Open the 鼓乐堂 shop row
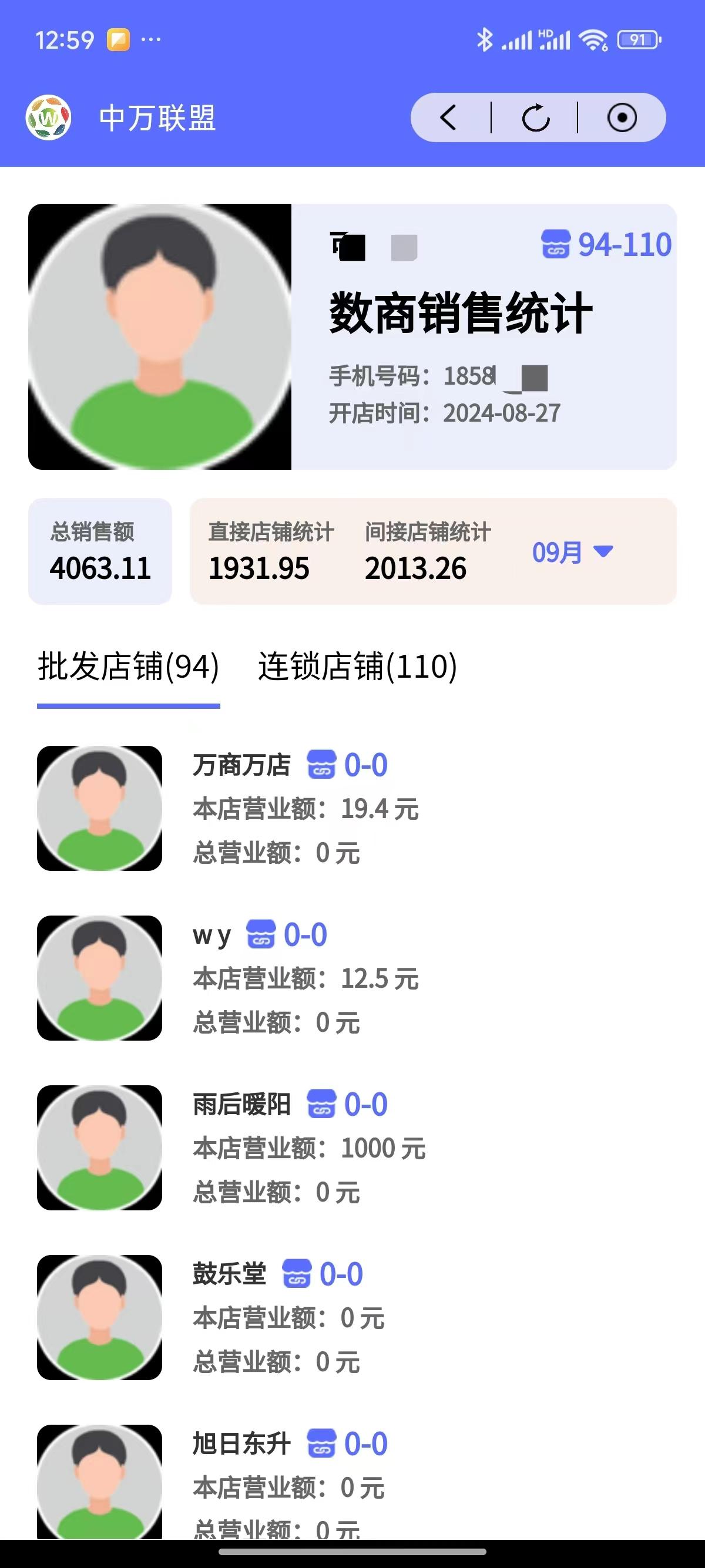The width and height of the screenshot is (705, 1568). 352,1318
